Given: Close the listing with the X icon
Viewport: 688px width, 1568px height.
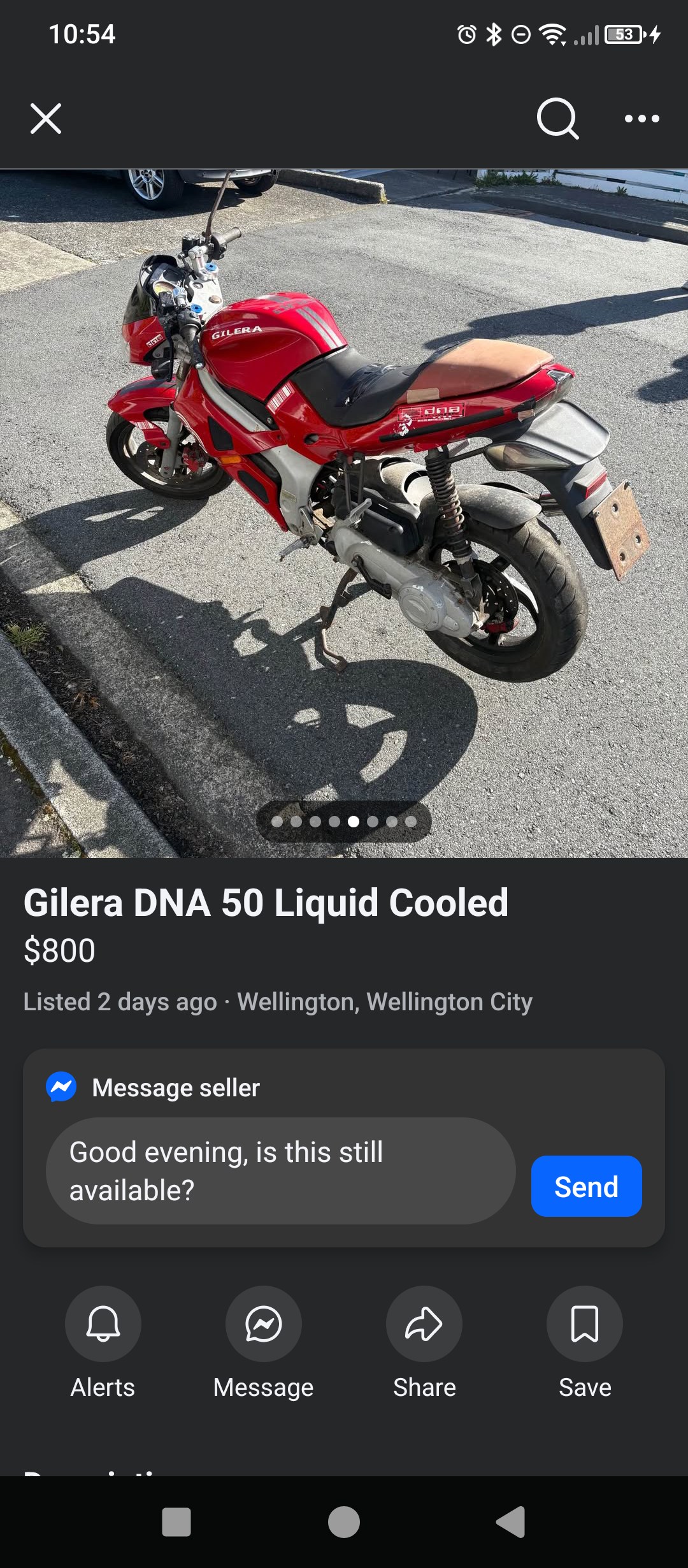Looking at the screenshot, I should 46,119.
